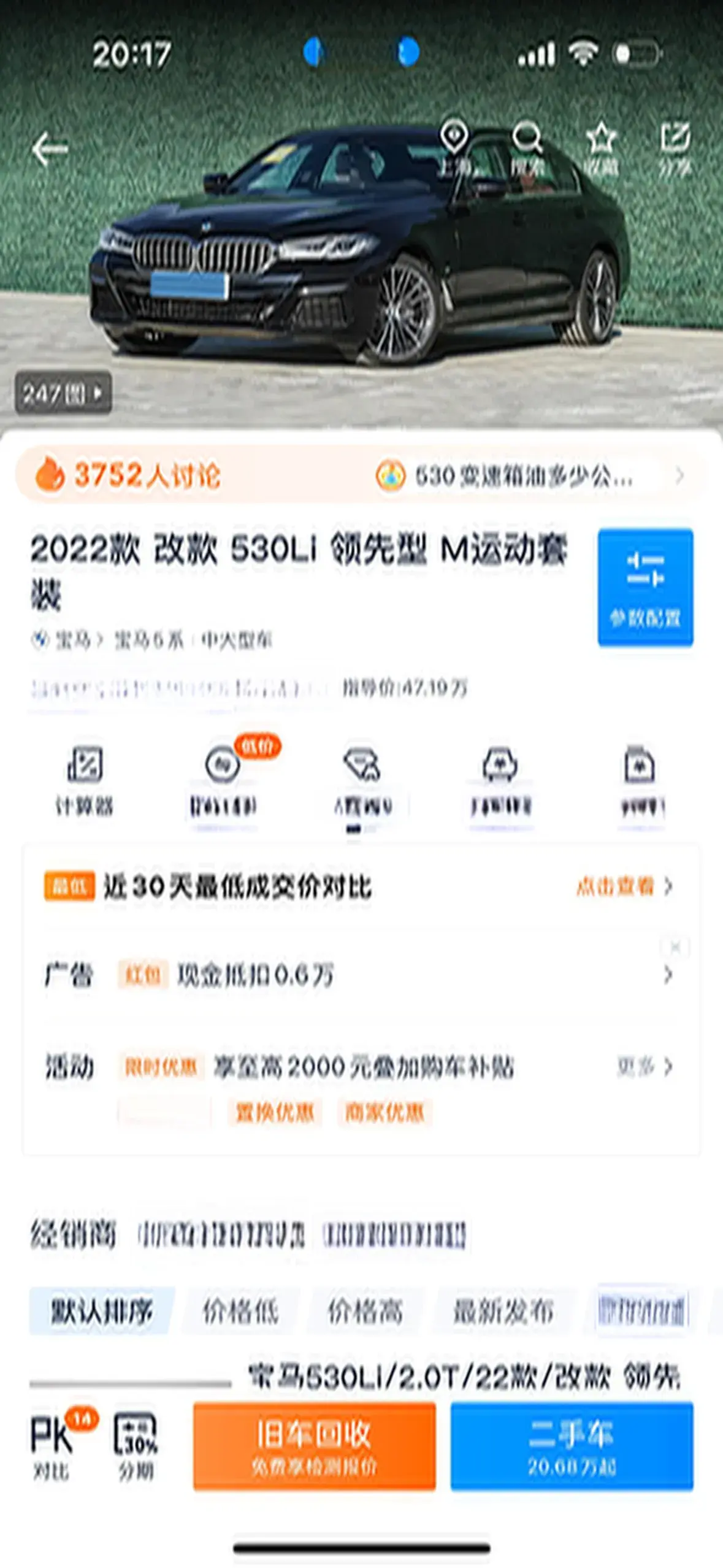723x1568 pixels.
Task: Open the search icon over the photo
Action: pos(527,147)
